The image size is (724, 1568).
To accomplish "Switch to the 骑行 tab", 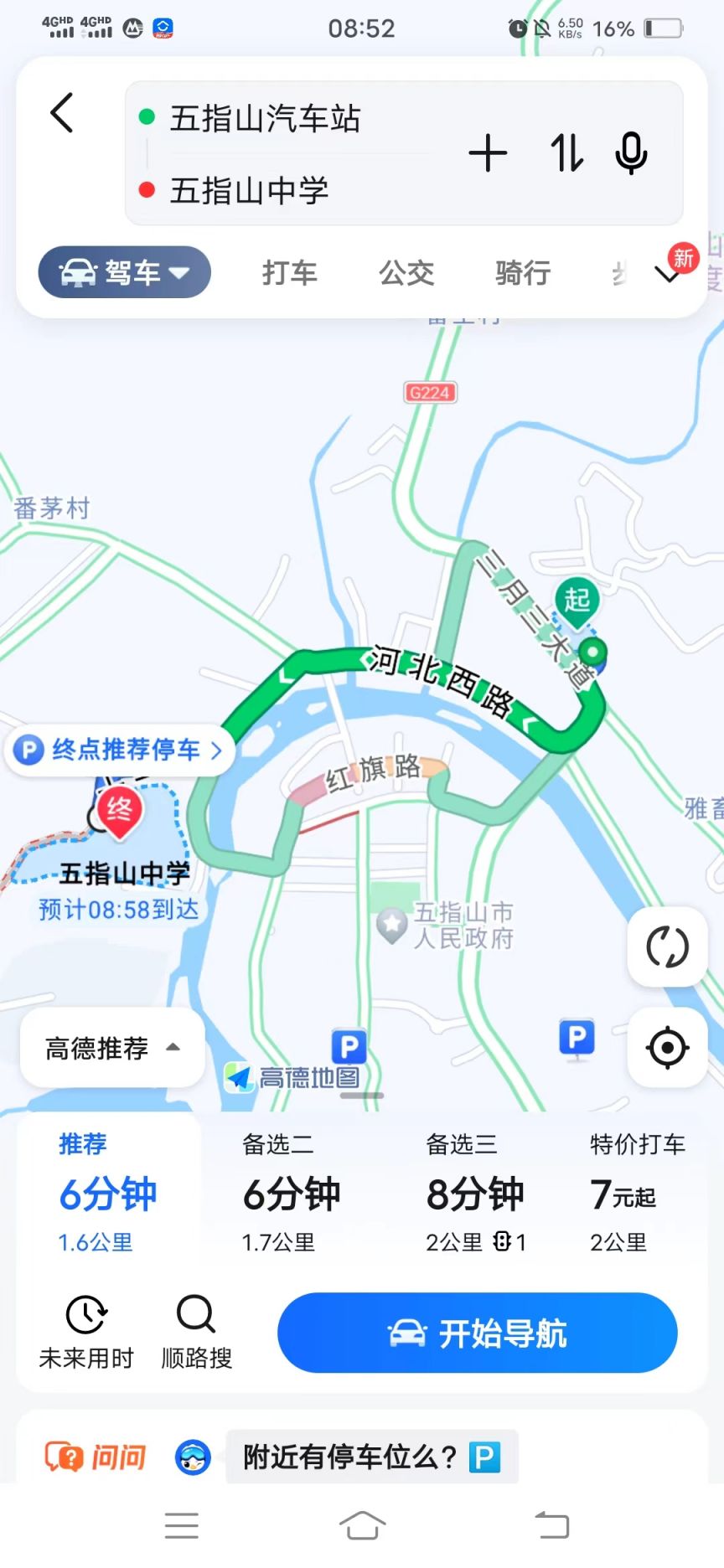I will click(x=523, y=272).
